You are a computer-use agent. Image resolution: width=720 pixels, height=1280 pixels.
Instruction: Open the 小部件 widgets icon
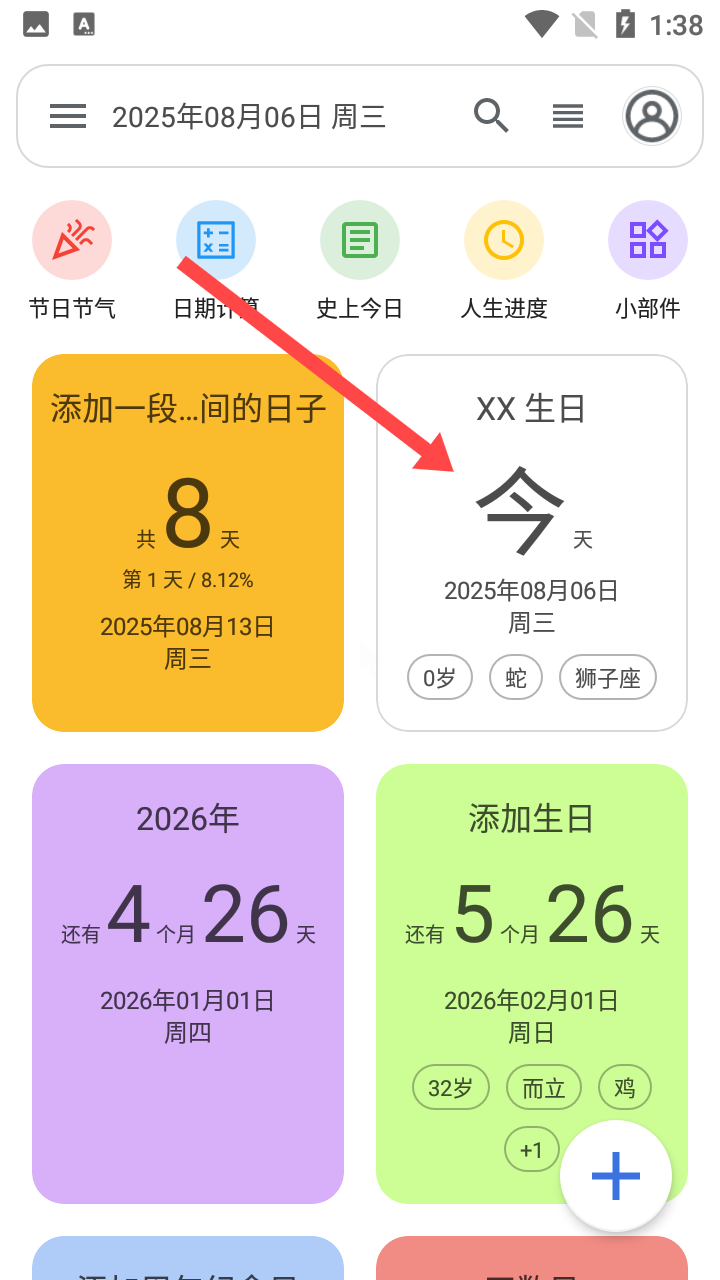[x=647, y=239]
